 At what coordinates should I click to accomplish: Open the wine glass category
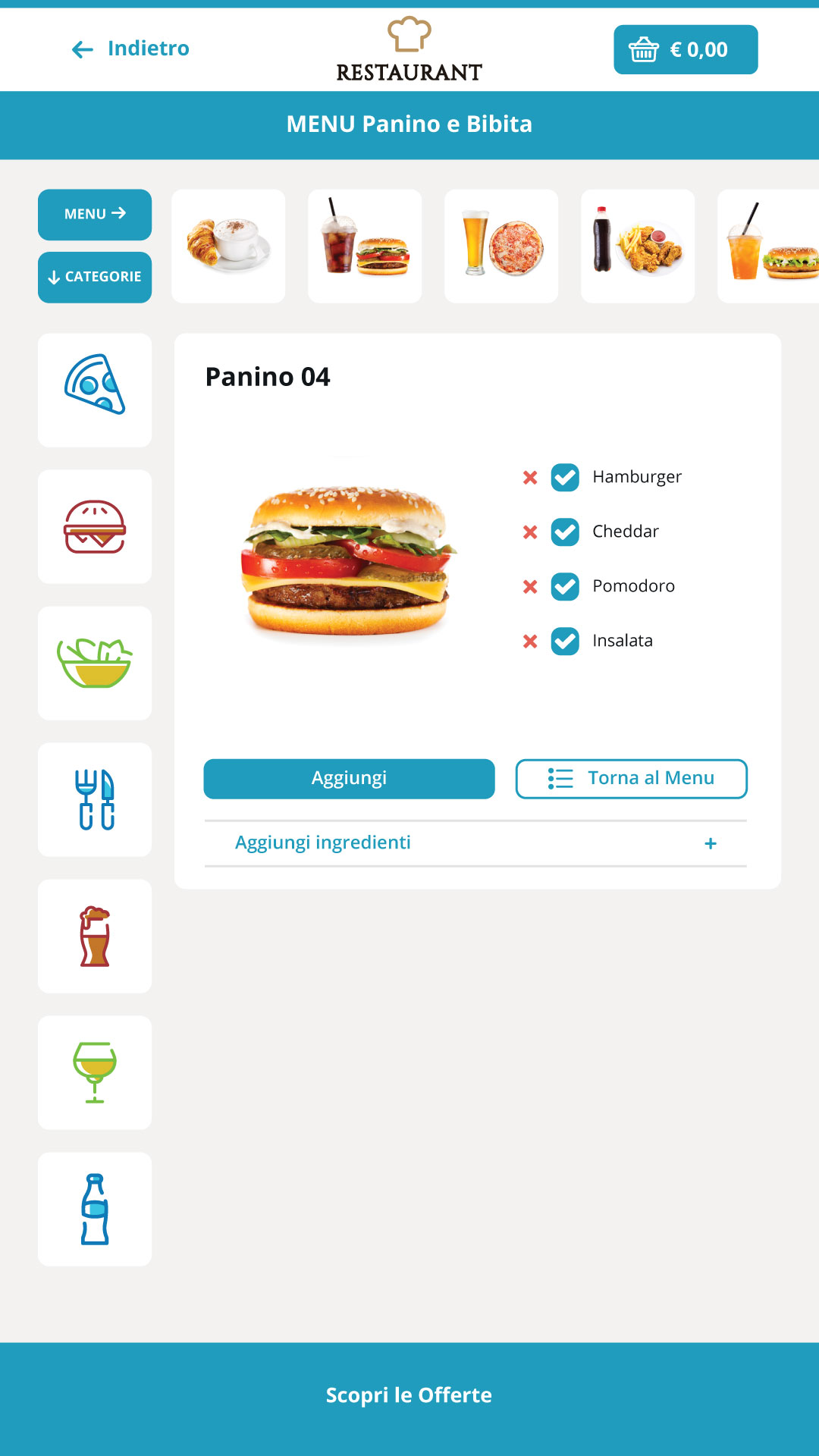pos(95,1072)
